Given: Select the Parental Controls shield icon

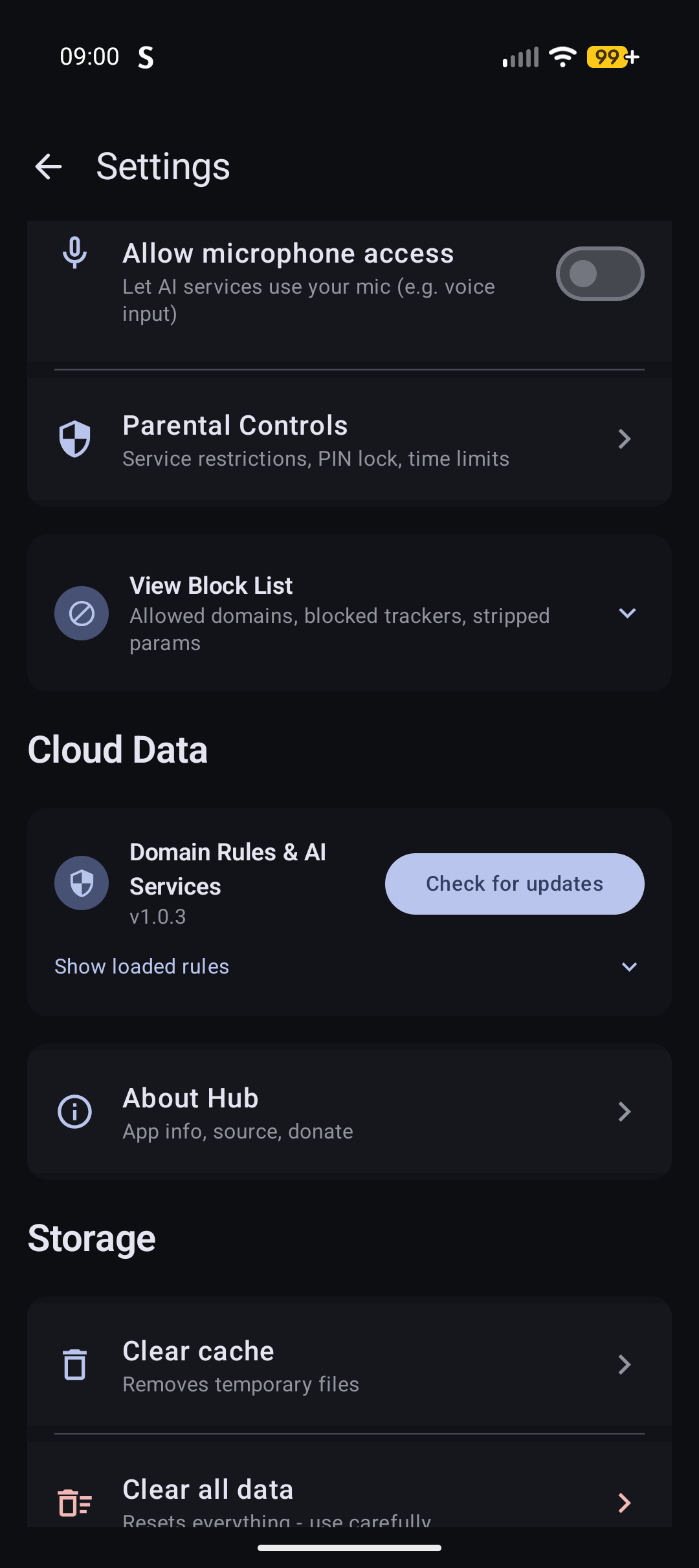Looking at the screenshot, I should (74, 439).
